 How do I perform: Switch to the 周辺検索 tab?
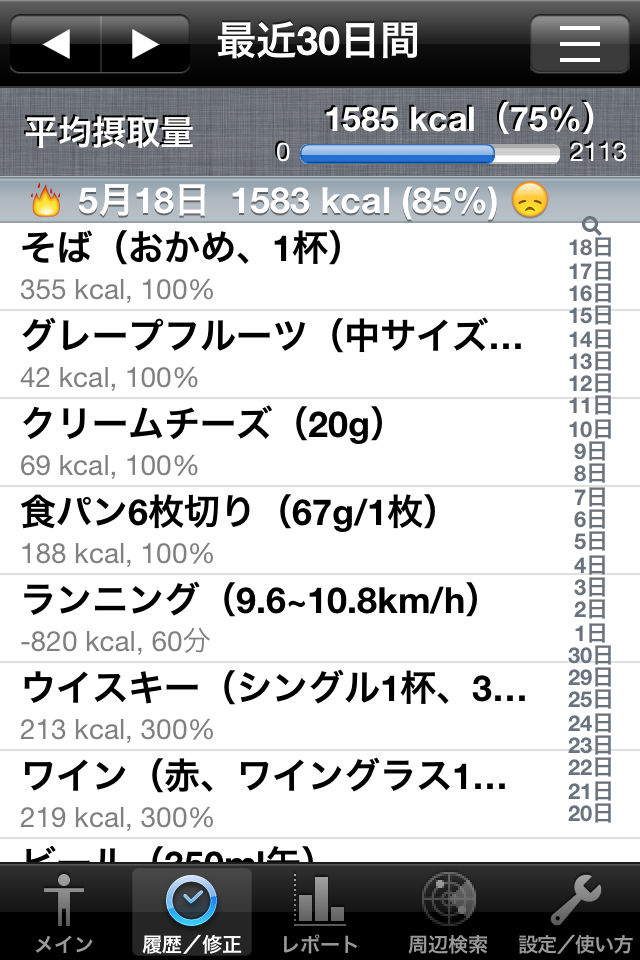pos(448,912)
